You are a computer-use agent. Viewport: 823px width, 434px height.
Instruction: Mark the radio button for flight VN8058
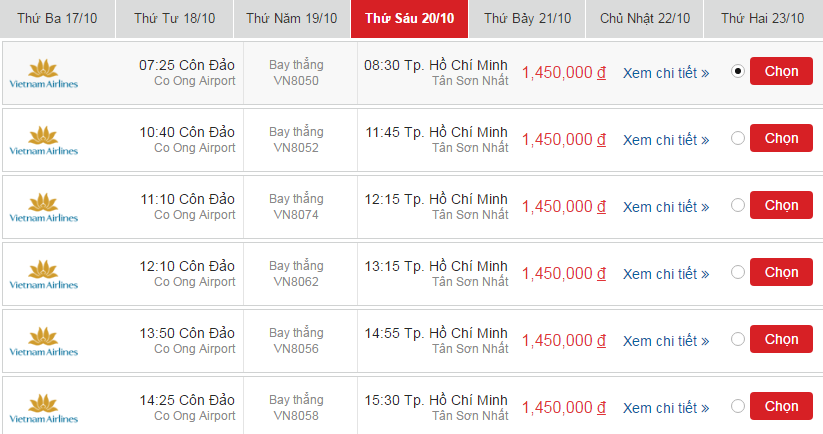tap(738, 406)
